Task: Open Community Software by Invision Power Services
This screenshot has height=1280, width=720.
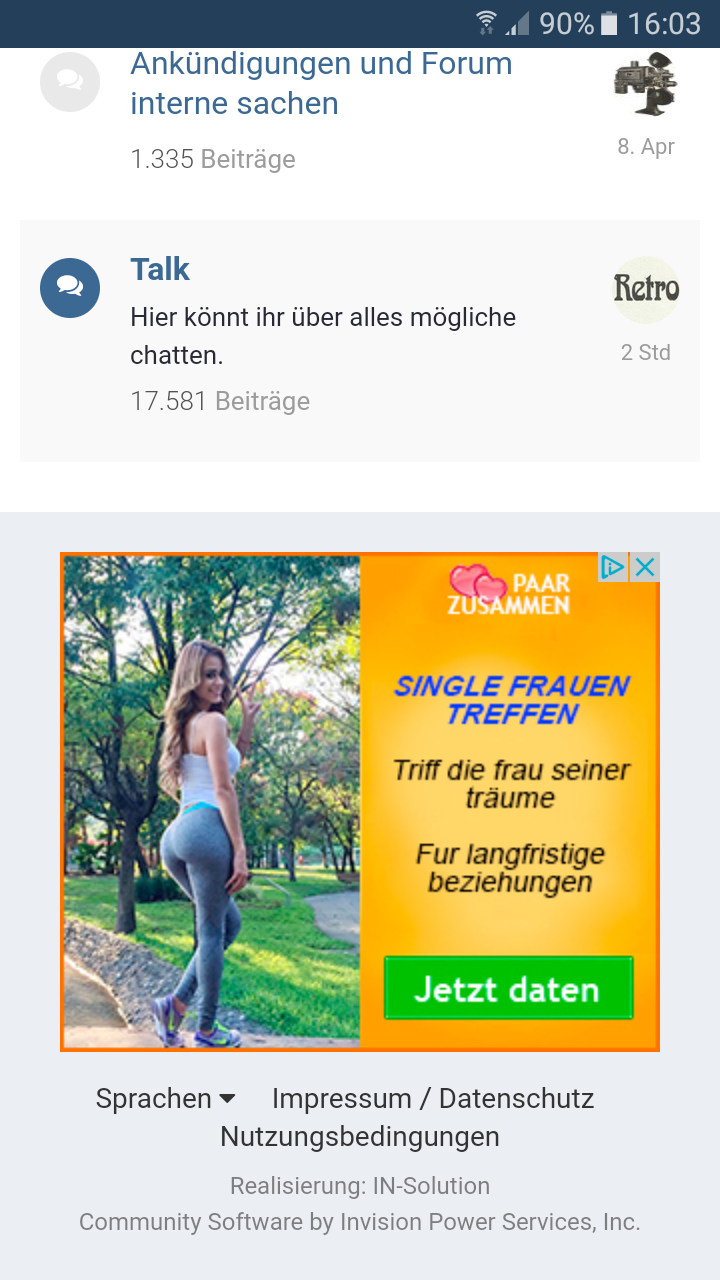Action: 360,1222
